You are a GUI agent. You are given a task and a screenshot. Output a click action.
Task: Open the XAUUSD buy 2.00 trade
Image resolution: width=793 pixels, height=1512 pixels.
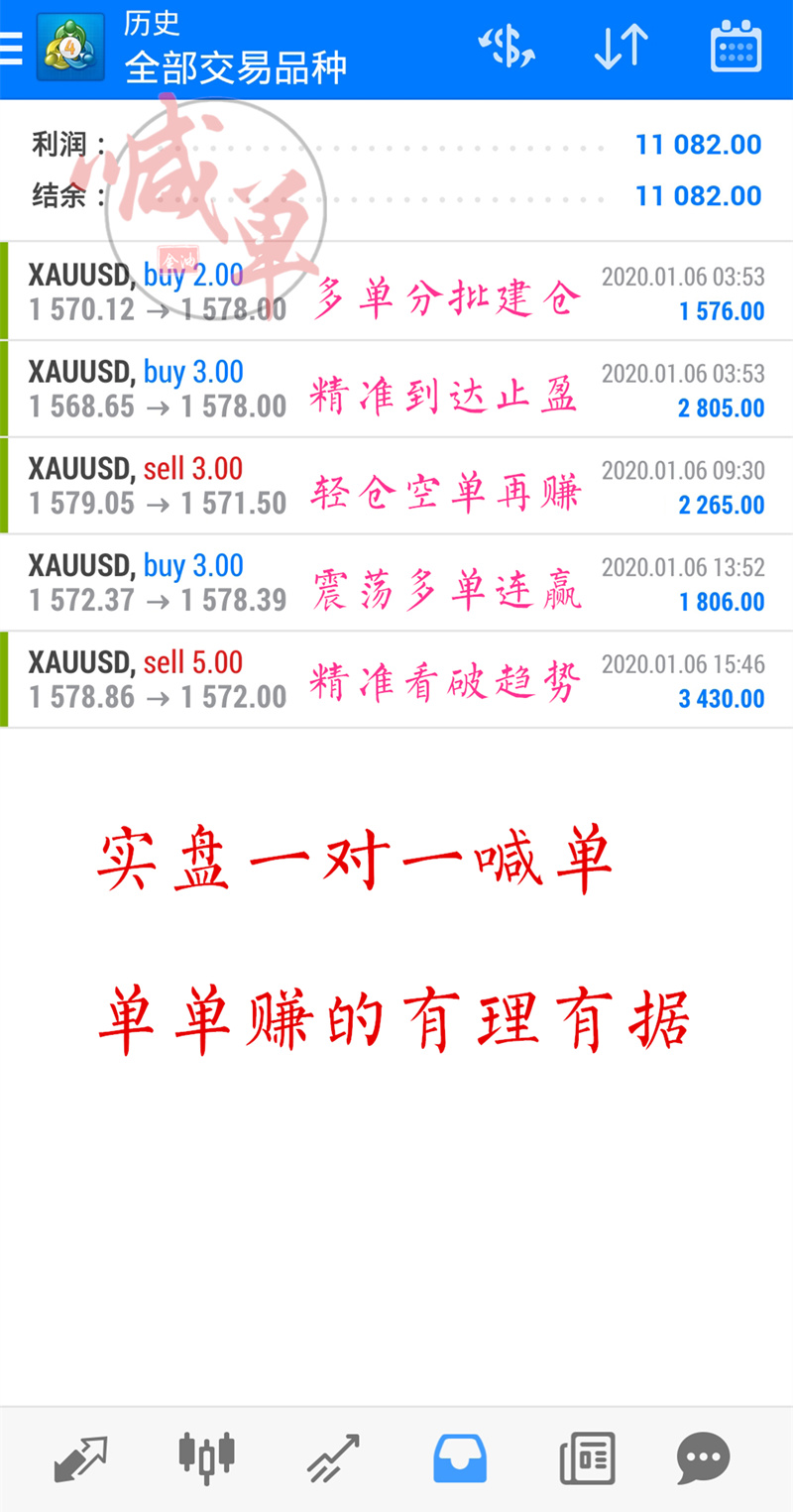click(x=396, y=292)
